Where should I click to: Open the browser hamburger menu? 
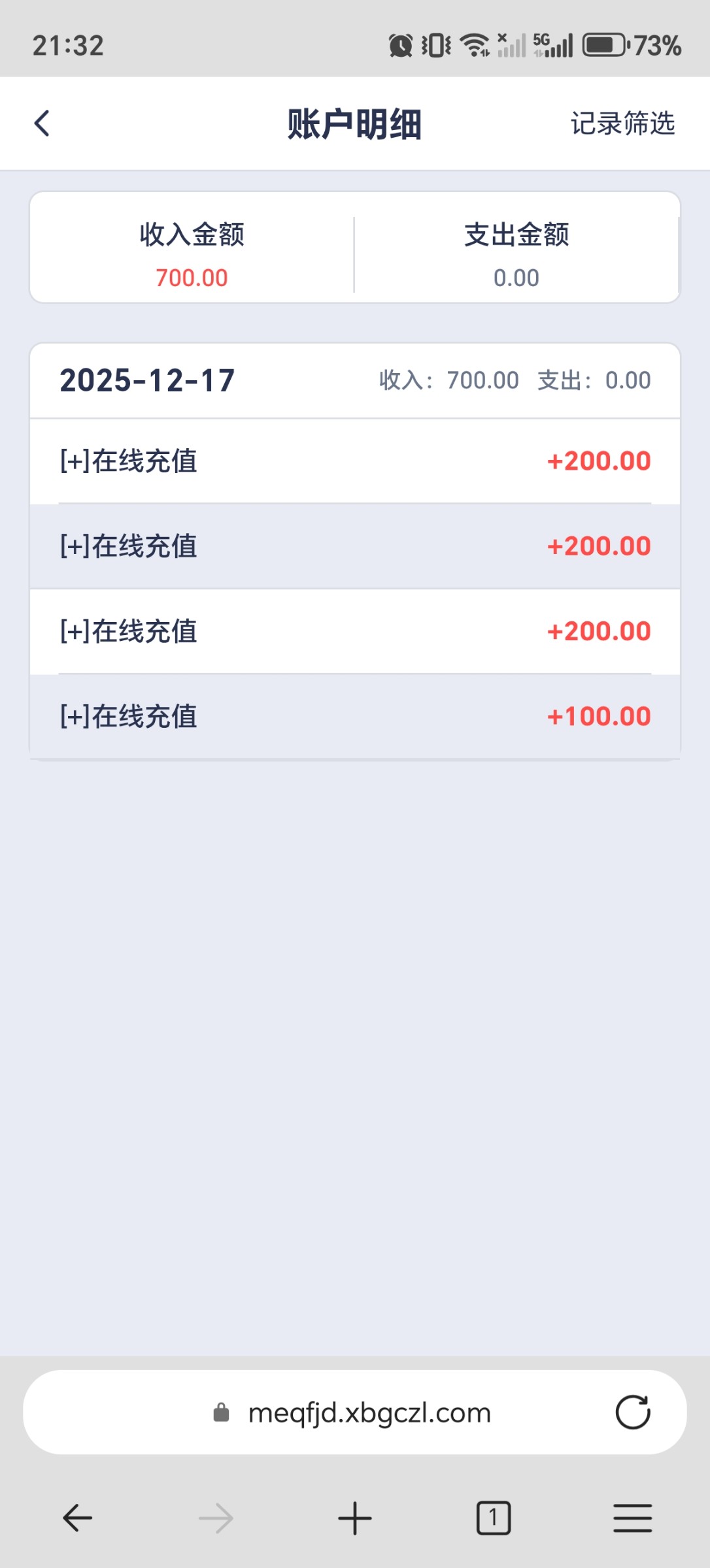(632, 1518)
